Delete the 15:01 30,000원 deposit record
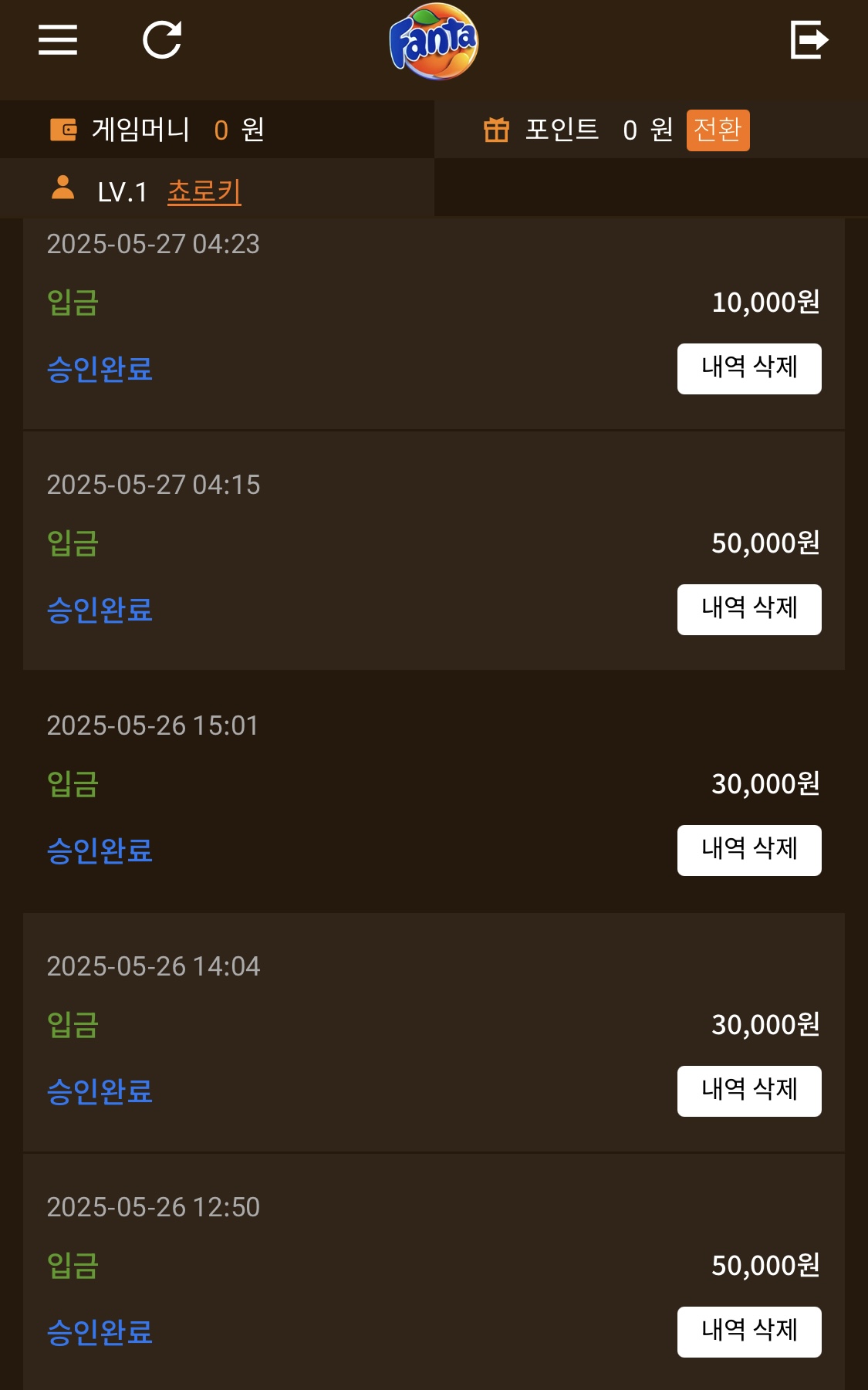The image size is (868, 1390). coord(749,851)
